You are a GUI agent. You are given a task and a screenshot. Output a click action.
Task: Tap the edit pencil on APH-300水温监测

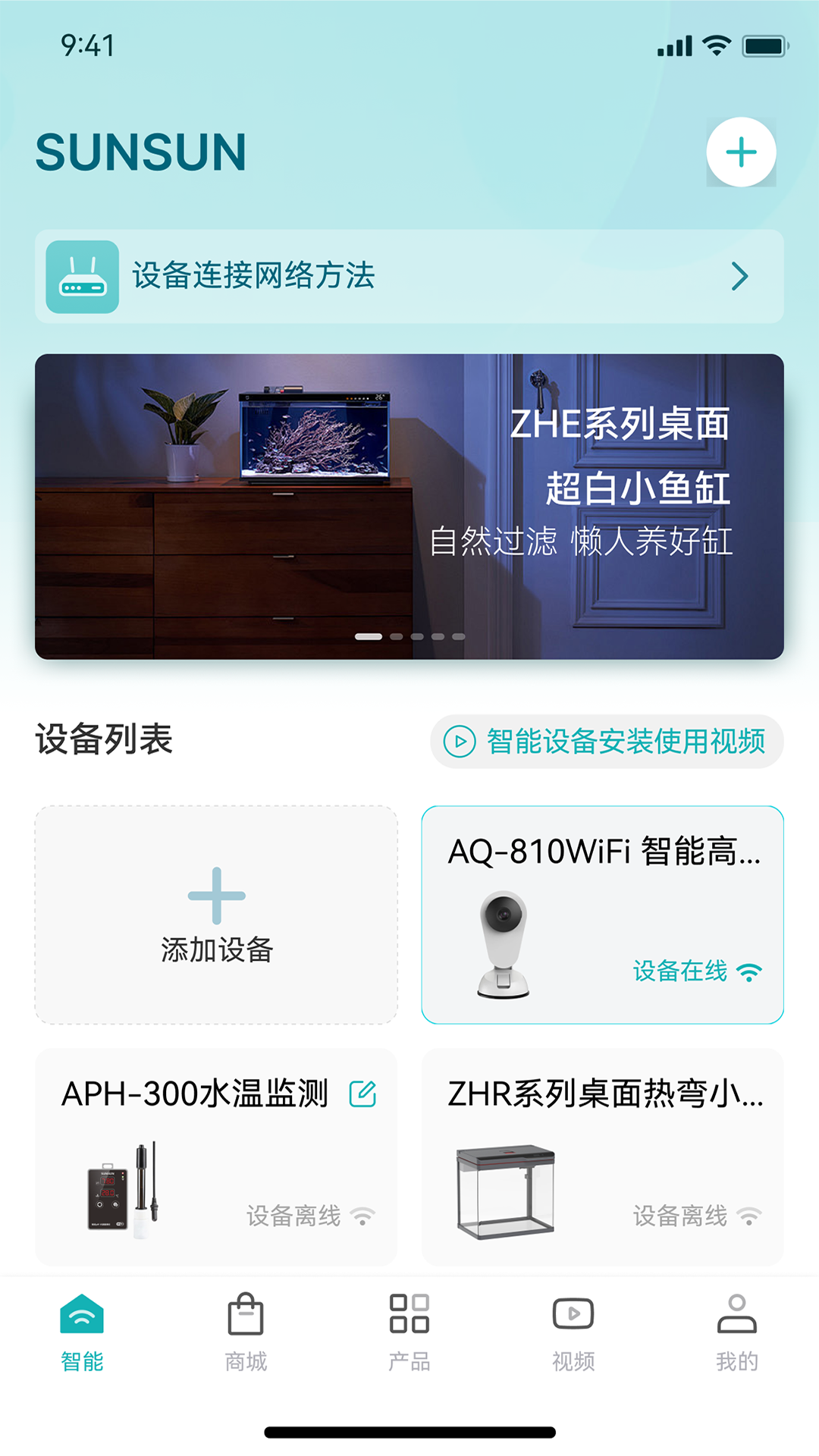[364, 1093]
